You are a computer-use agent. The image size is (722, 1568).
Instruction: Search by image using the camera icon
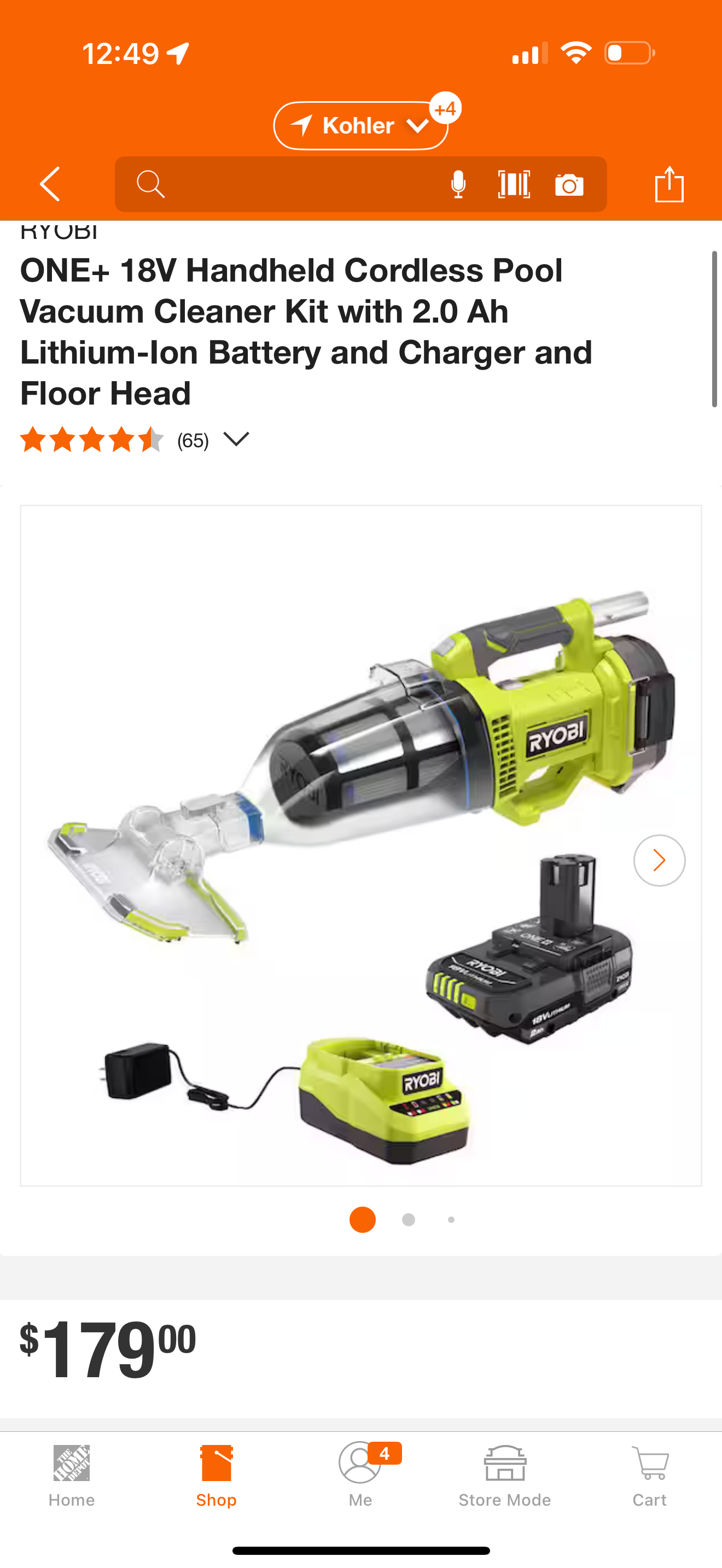(x=569, y=184)
